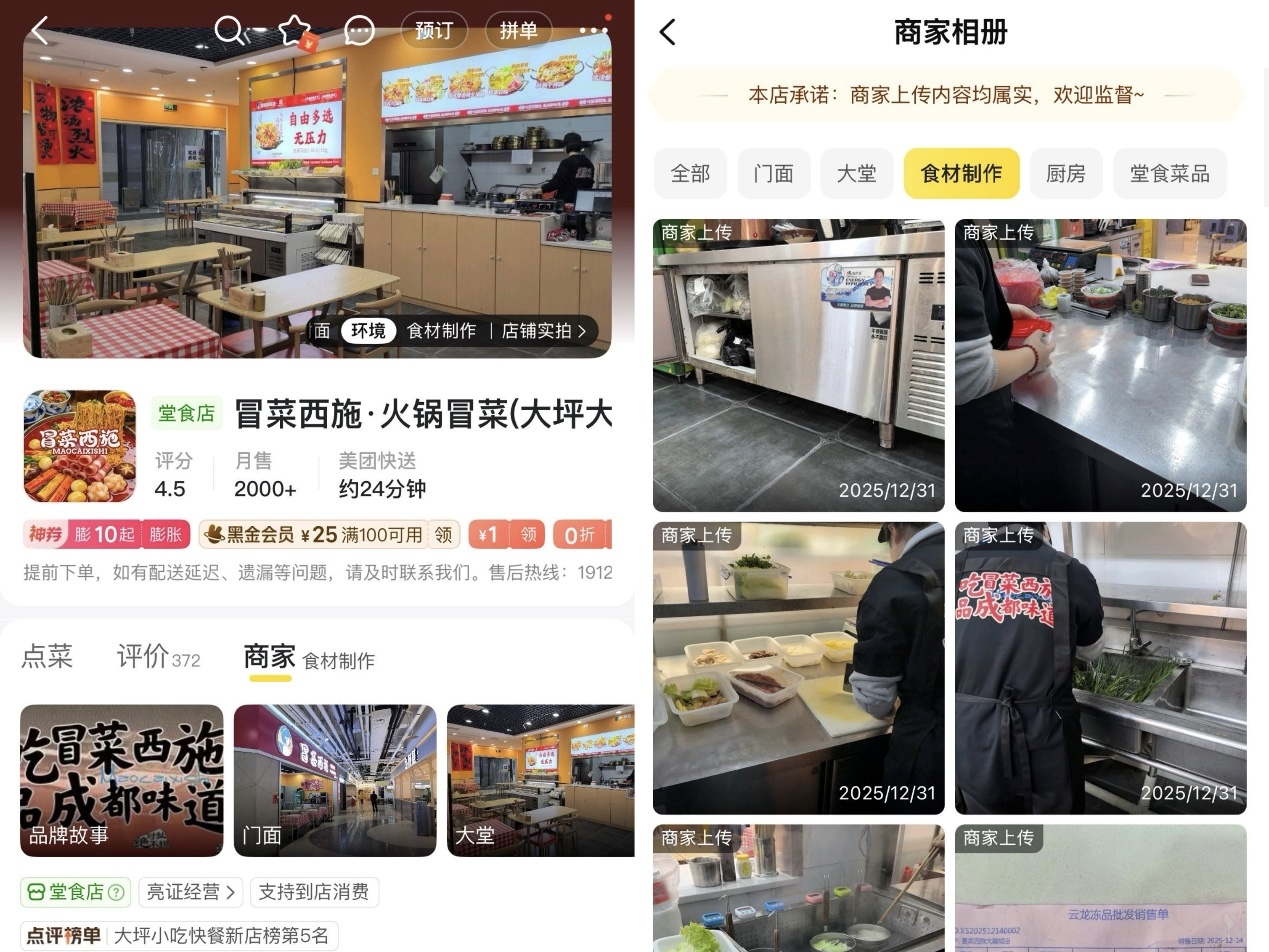The height and width of the screenshot is (952, 1269).
Task: Open the 品牌故事 brand story tile
Action: pos(122,781)
